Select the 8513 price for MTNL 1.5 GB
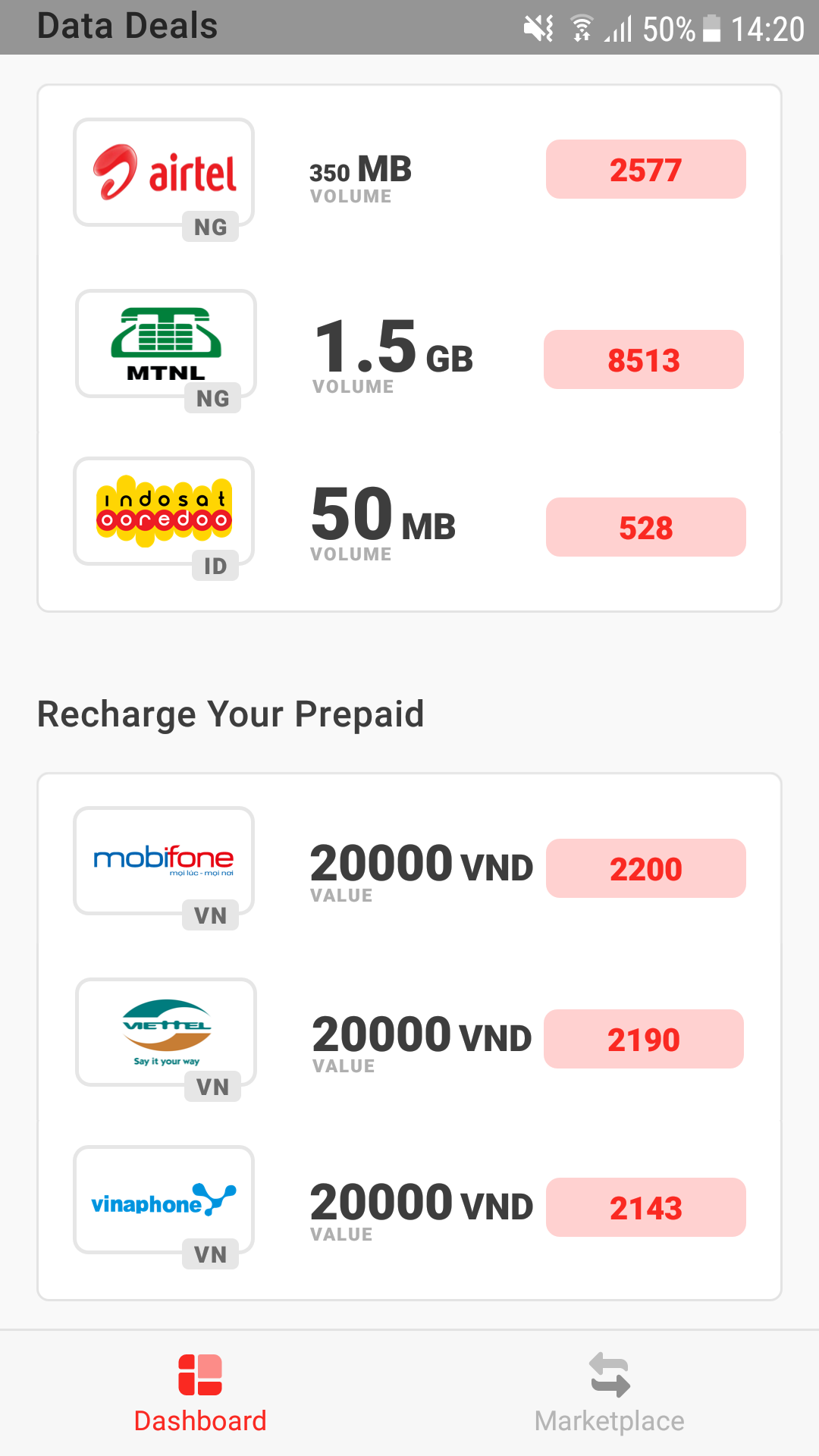This screenshot has width=819, height=1456. (x=643, y=359)
